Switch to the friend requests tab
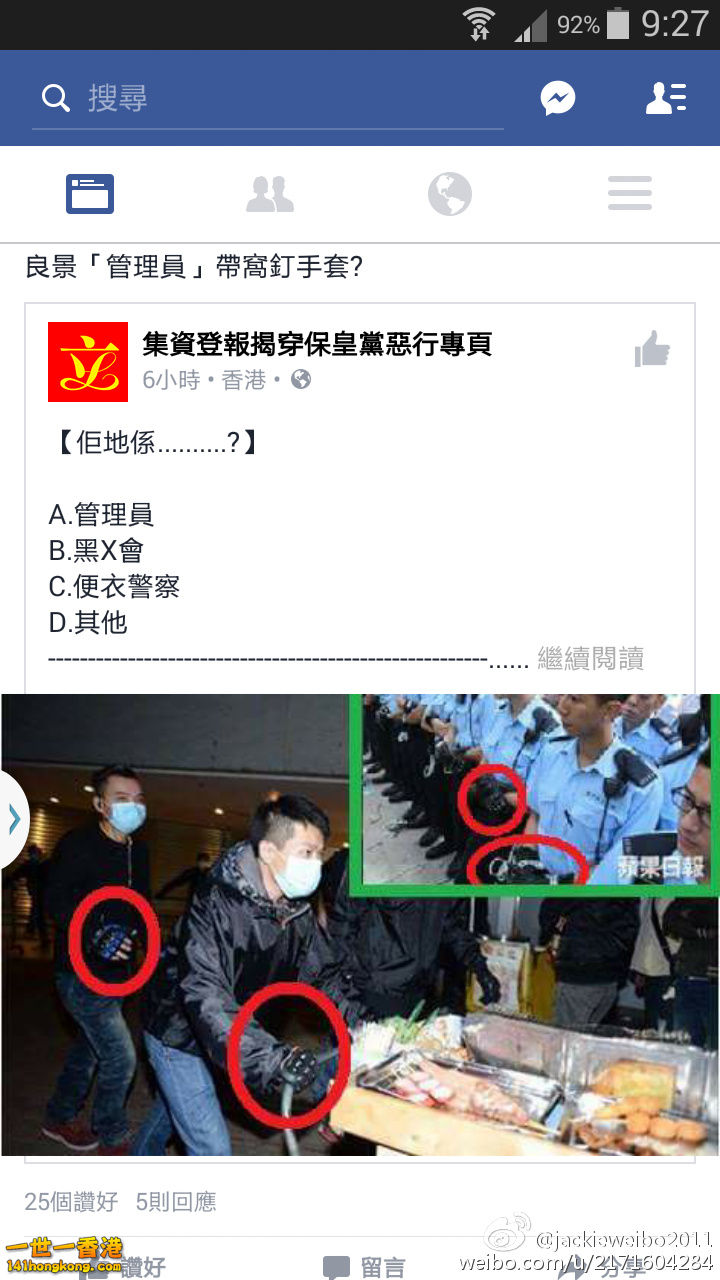 pyautogui.click(x=270, y=194)
